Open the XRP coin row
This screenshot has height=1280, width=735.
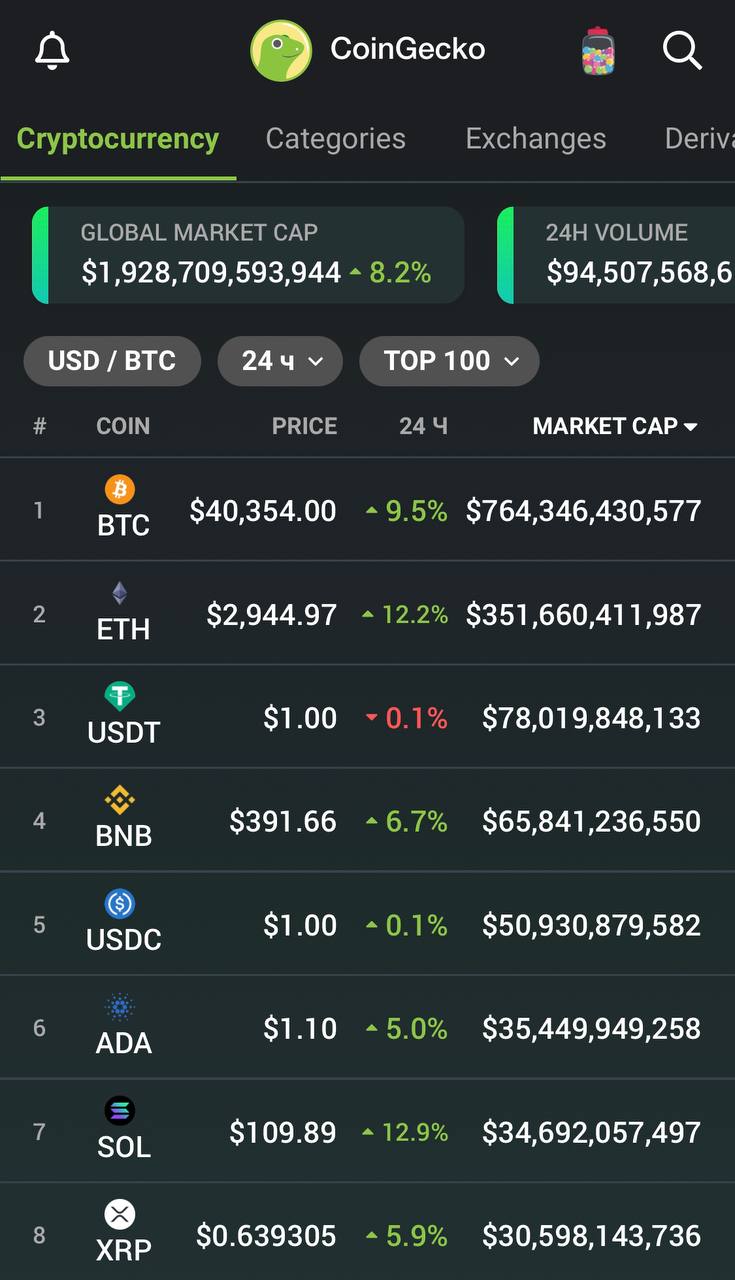(x=367, y=1232)
